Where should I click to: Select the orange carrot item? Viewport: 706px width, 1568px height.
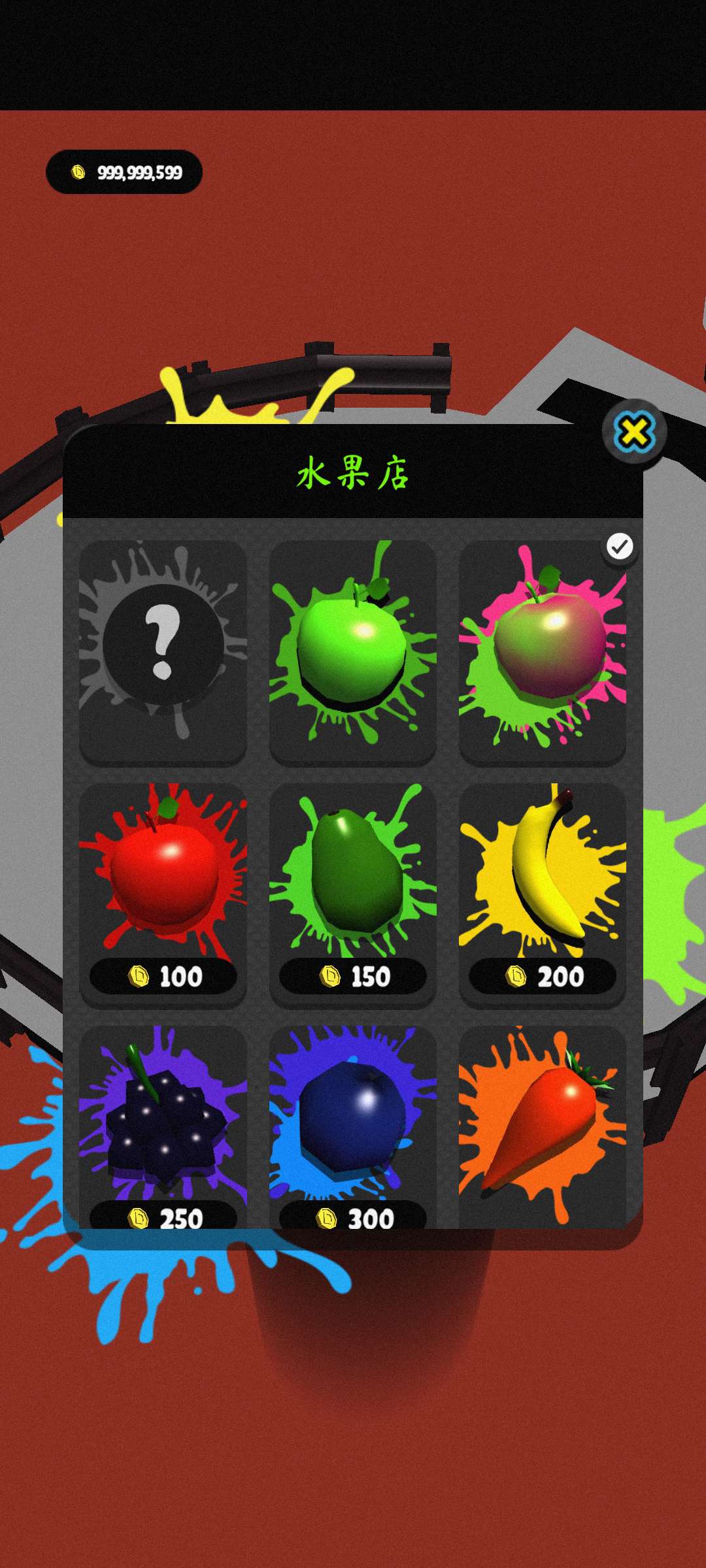(542, 1127)
